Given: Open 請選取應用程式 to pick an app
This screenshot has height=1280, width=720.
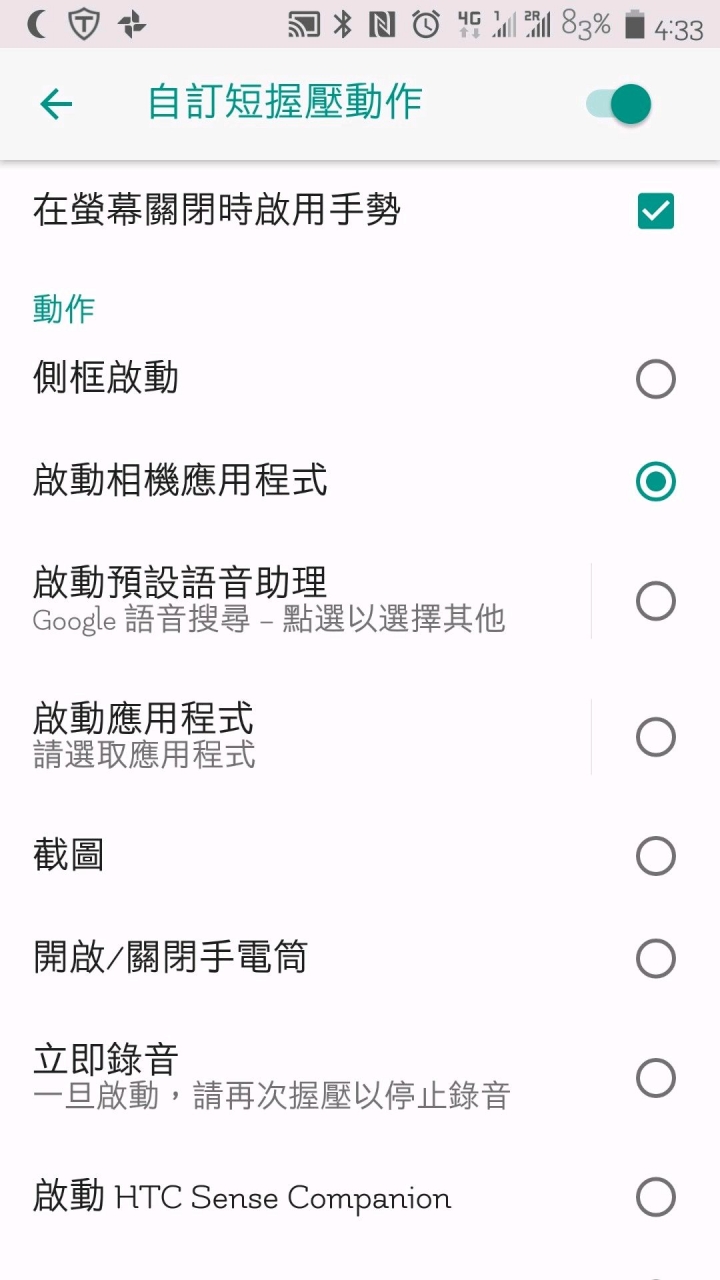Looking at the screenshot, I should (x=296, y=738).
